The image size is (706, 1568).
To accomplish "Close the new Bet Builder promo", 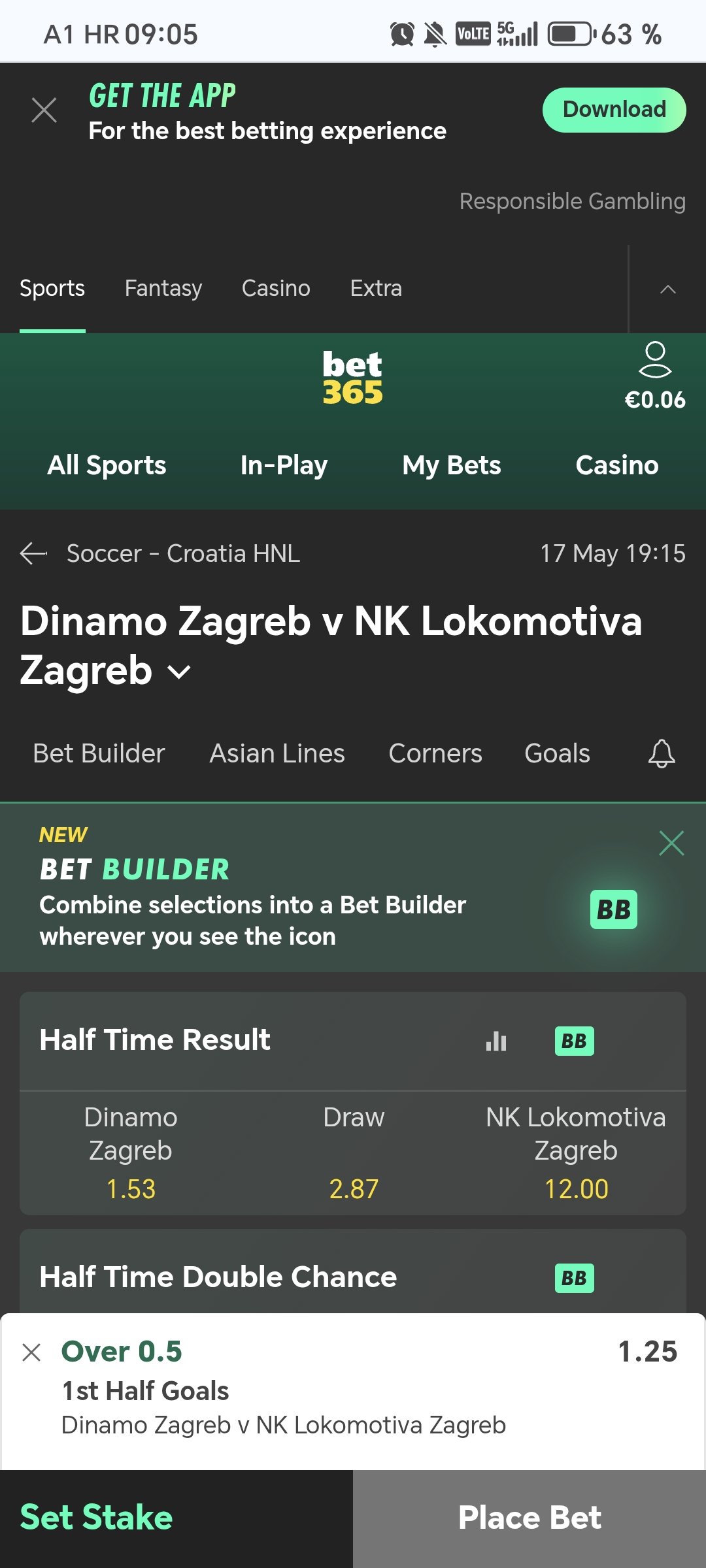I will point(671,843).
